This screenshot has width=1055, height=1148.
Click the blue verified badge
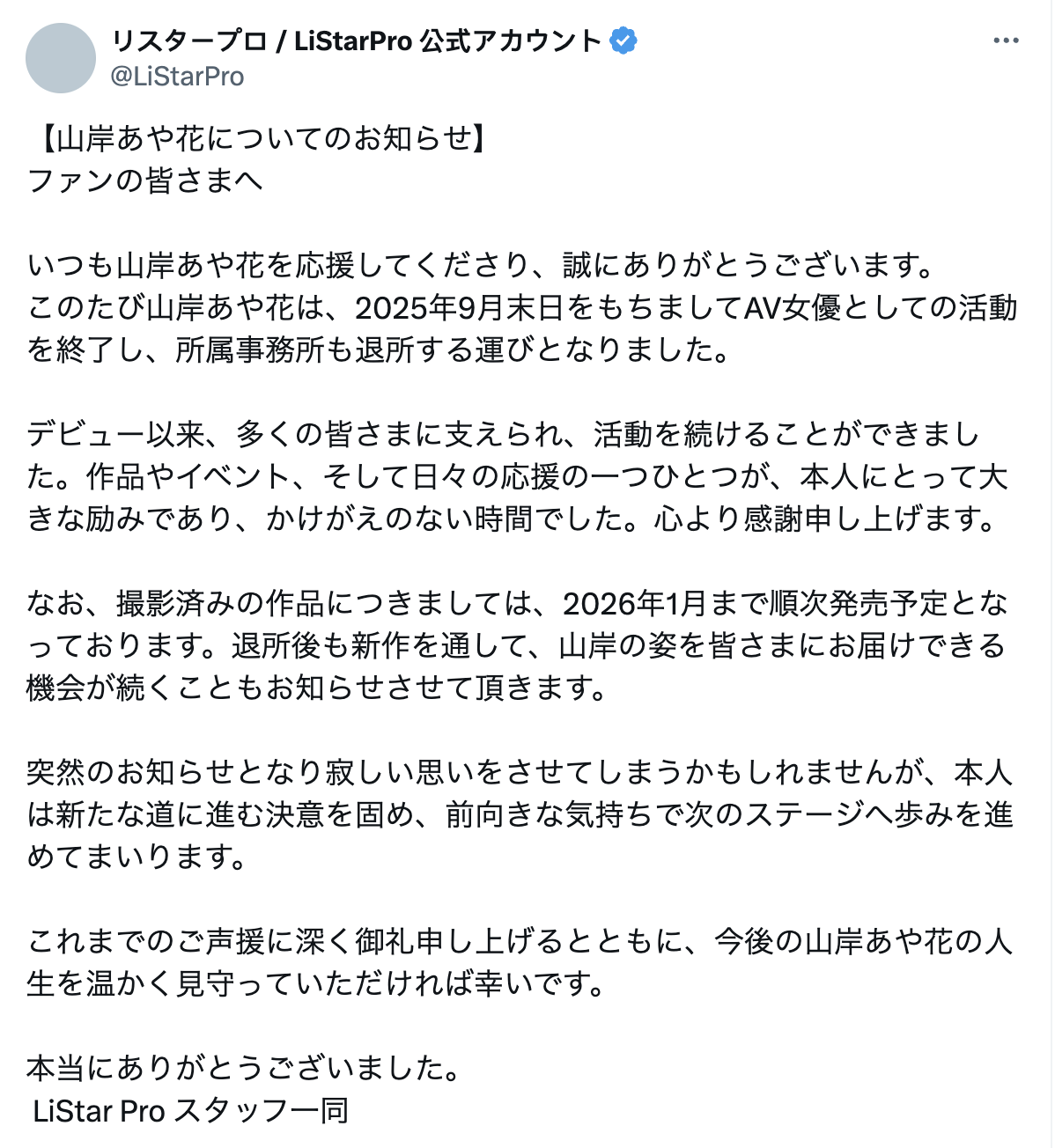[623, 39]
